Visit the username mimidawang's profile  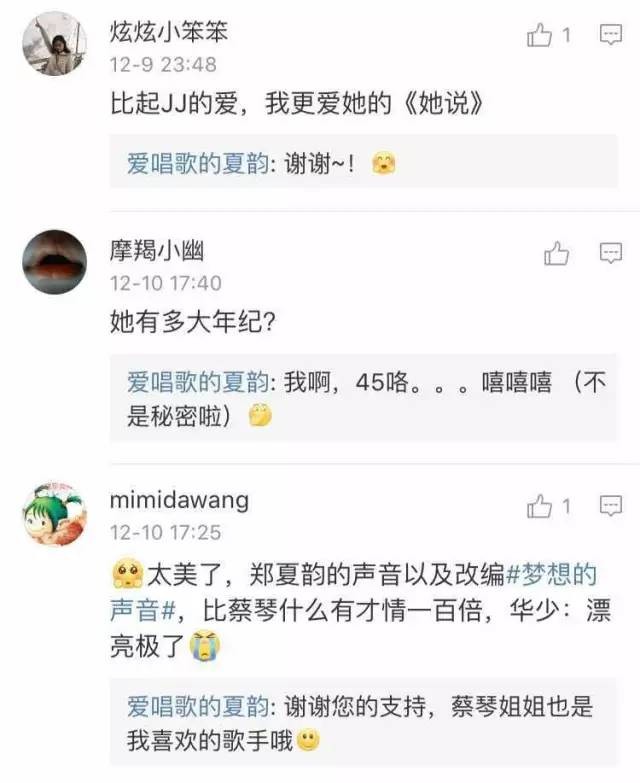tap(179, 499)
